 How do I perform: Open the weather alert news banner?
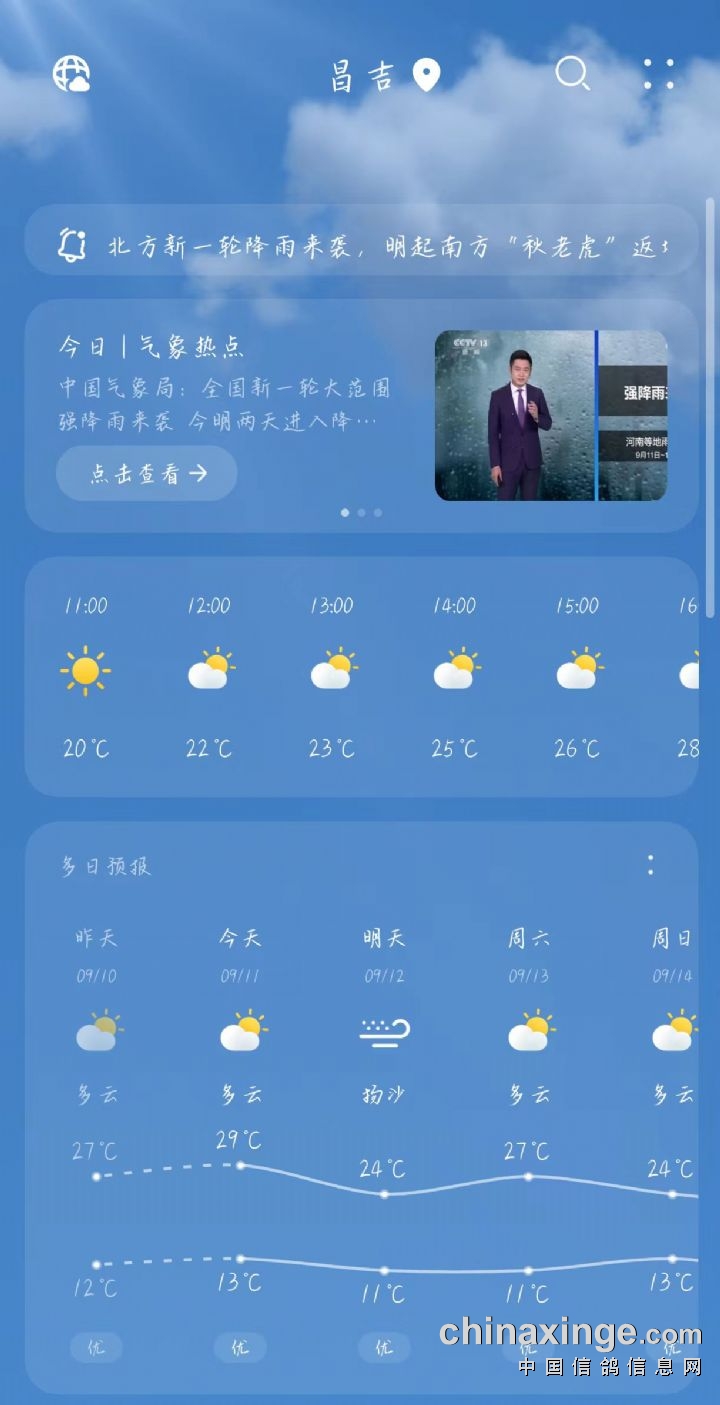pos(361,241)
